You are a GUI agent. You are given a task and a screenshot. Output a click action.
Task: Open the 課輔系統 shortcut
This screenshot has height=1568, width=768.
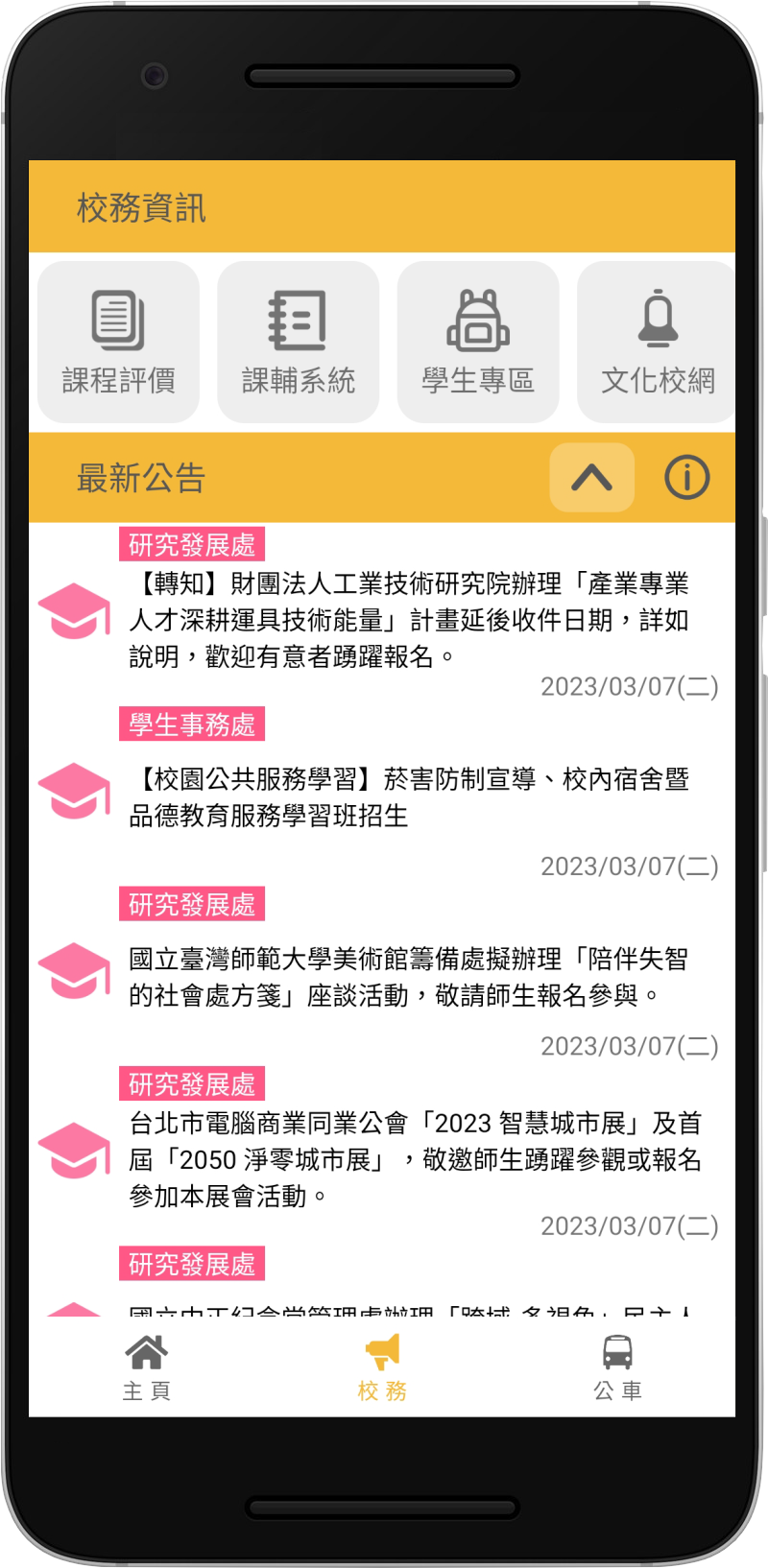click(x=299, y=343)
